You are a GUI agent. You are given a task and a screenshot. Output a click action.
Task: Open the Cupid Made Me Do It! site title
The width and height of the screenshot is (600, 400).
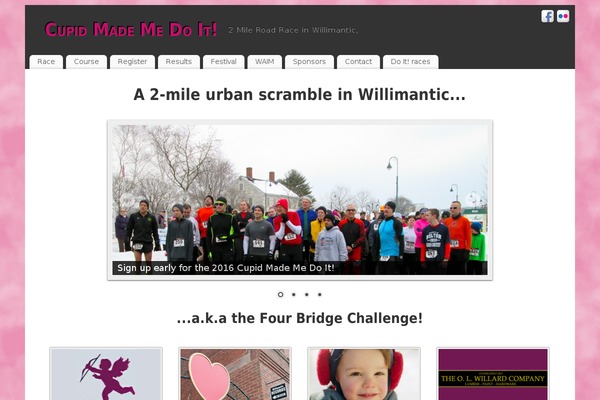point(131,30)
